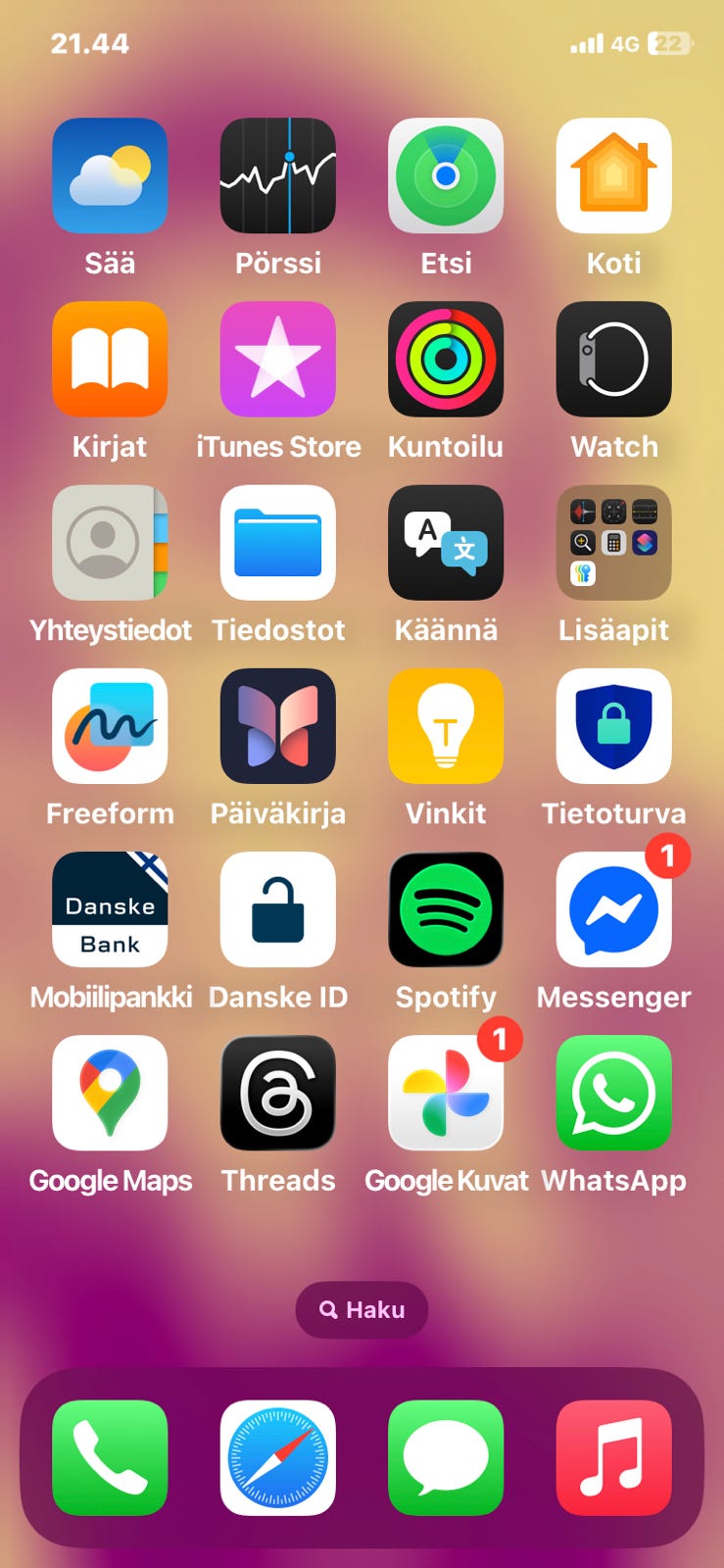This screenshot has height=1568, width=724.
Task: Open the Etsi find app
Action: pyautogui.click(x=446, y=175)
